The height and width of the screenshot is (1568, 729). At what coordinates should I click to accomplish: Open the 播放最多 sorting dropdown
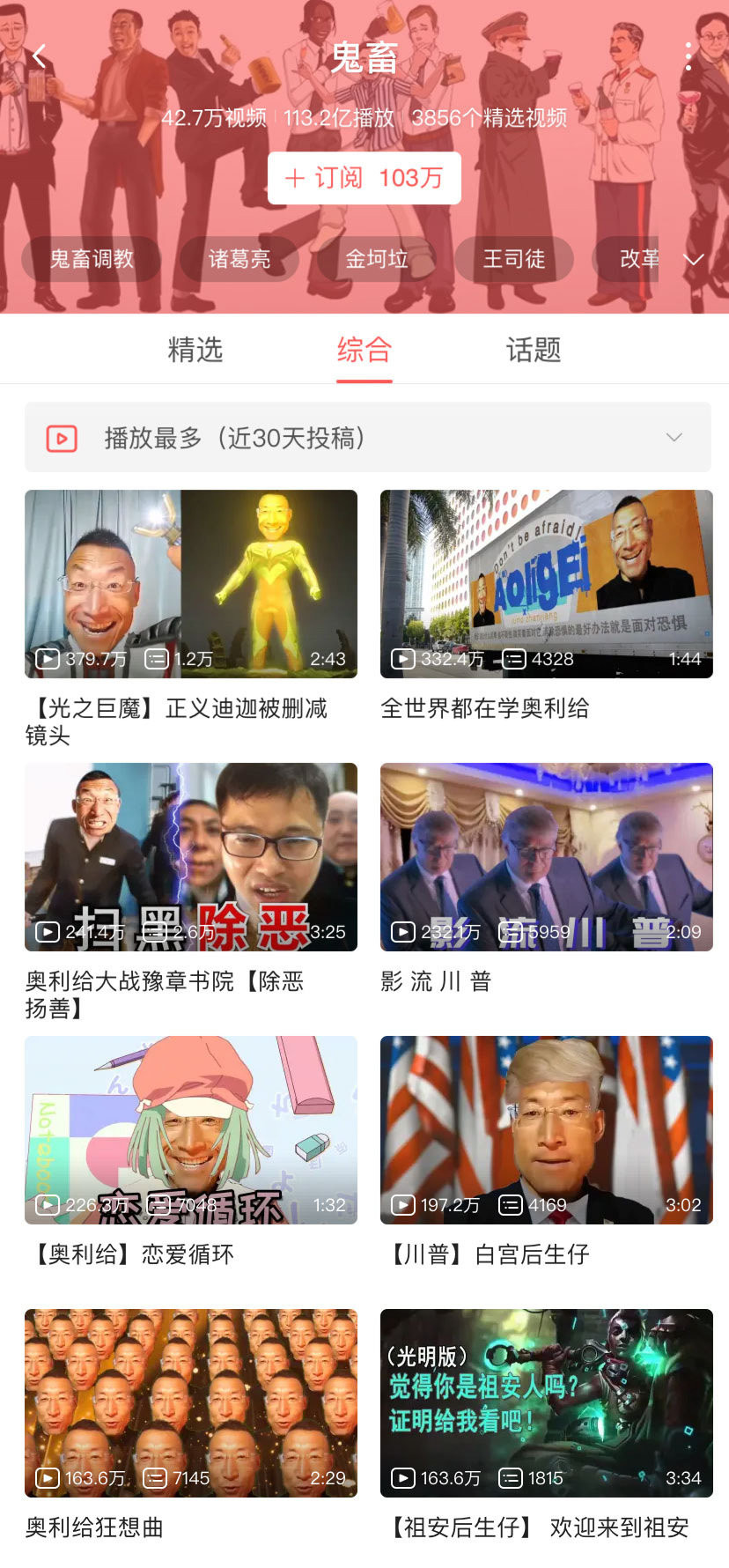[368, 438]
